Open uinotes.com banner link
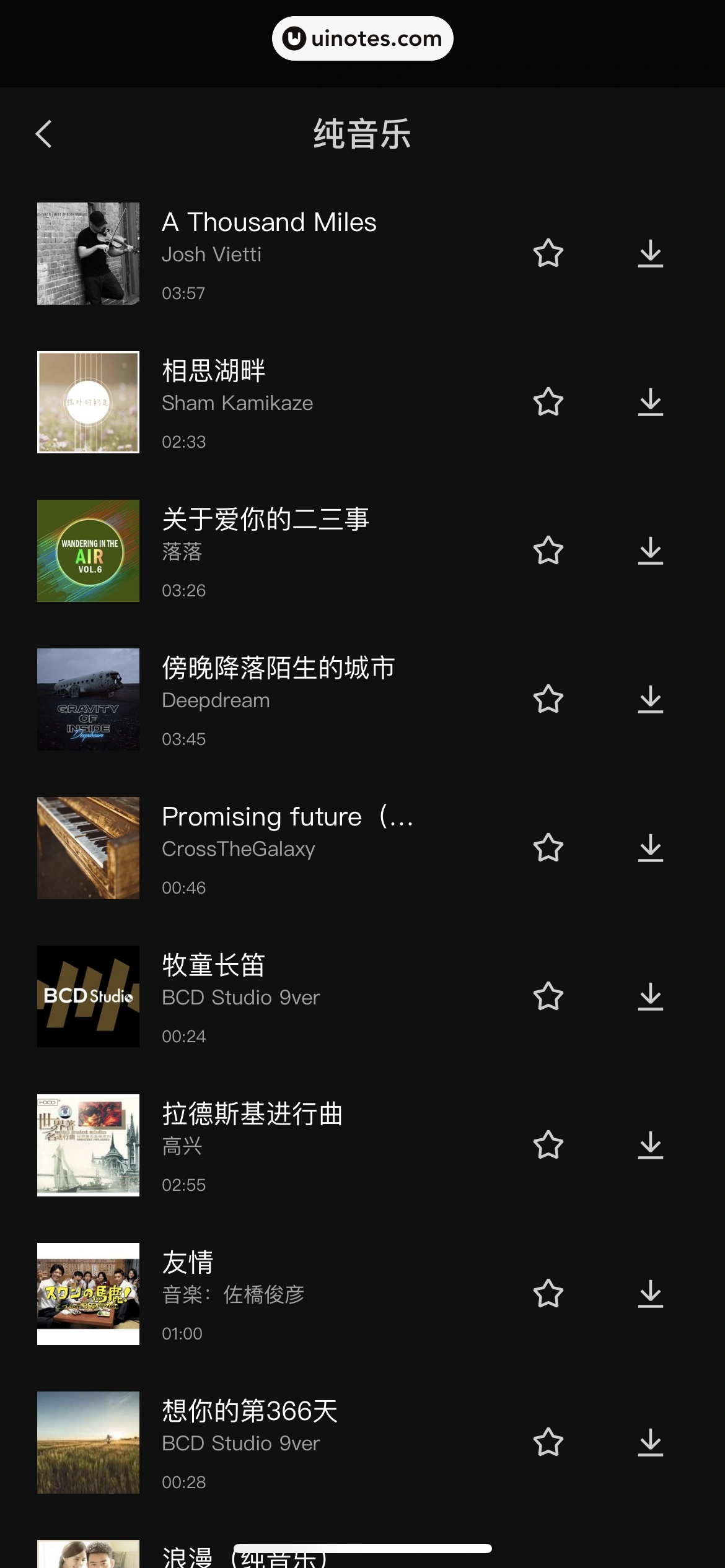This screenshot has height=1568, width=725. (362, 38)
